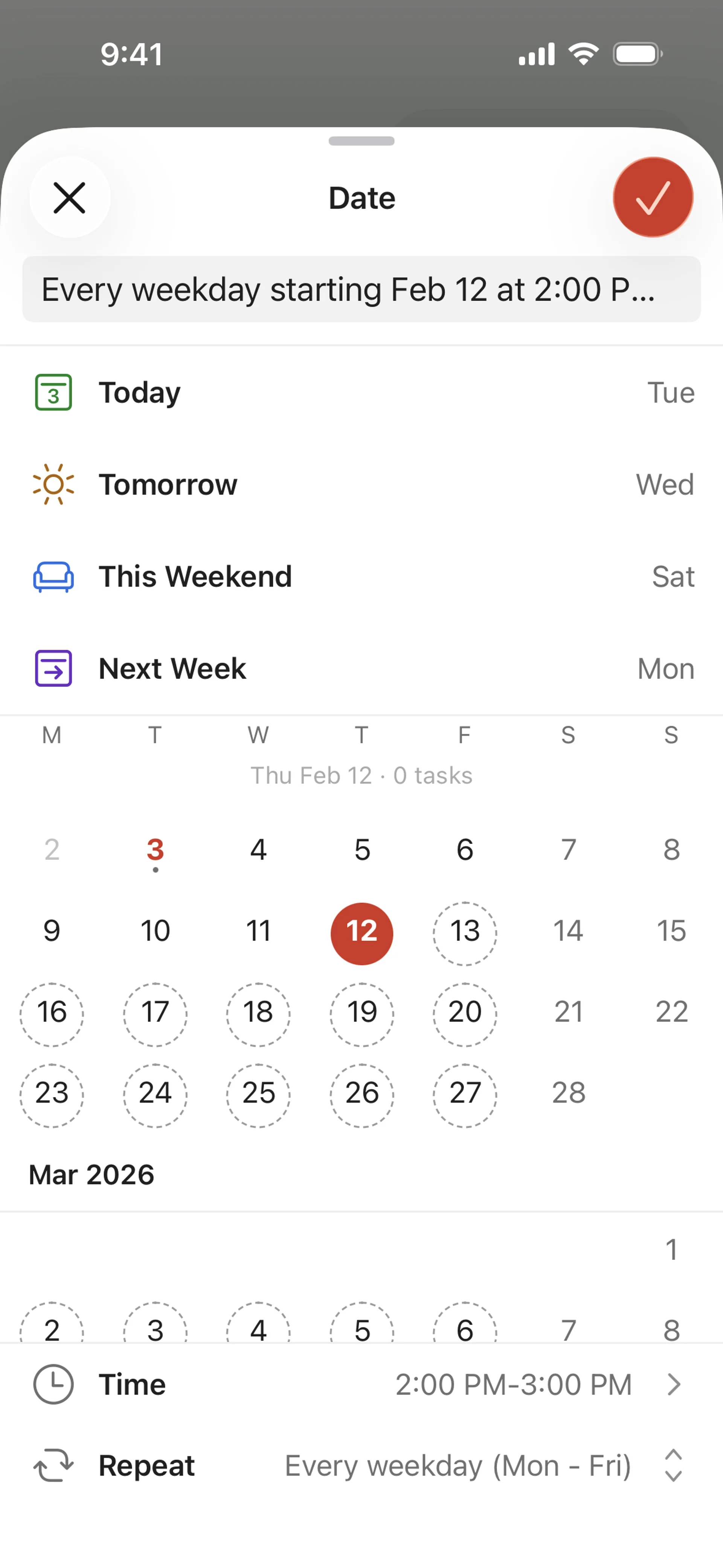Choose February 22 on the calendar

pyautogui.click(x=671, y=1012)
